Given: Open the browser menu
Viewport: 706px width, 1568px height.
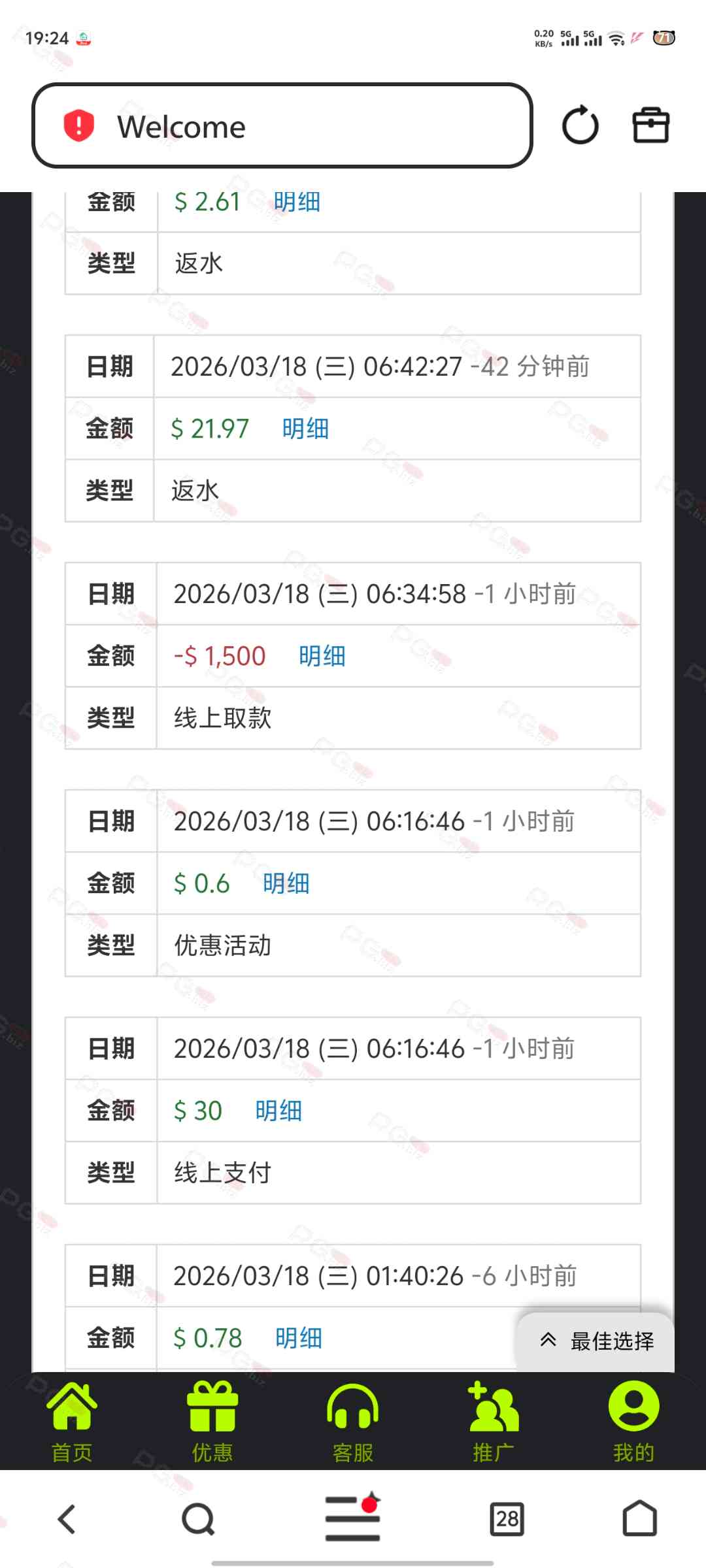Looking at the screenshot, I should (353, 1518).
